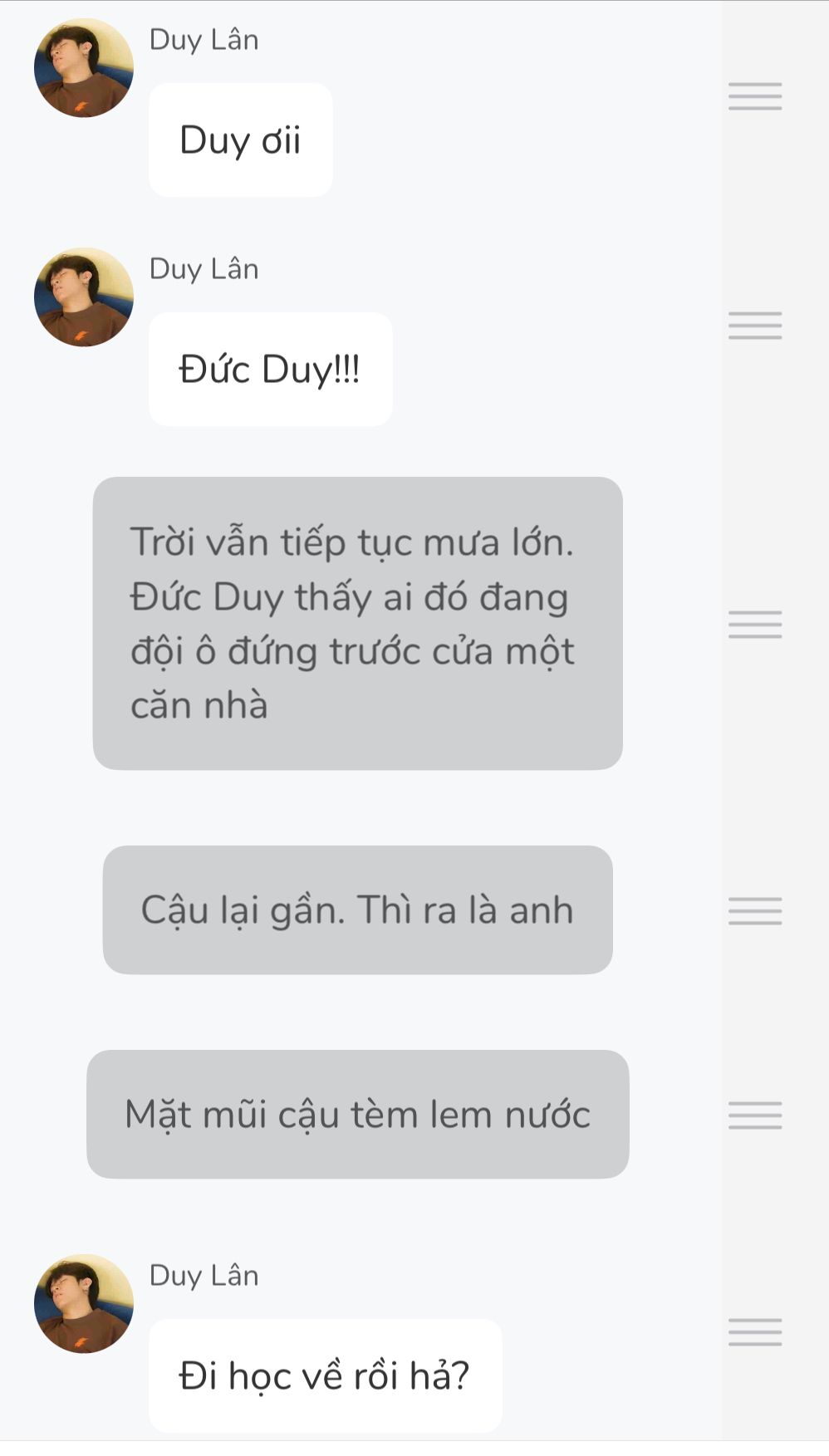Select the "Đi học về rồi hả?" message
Screen dimensions: 829x1456
[326, 1375]
